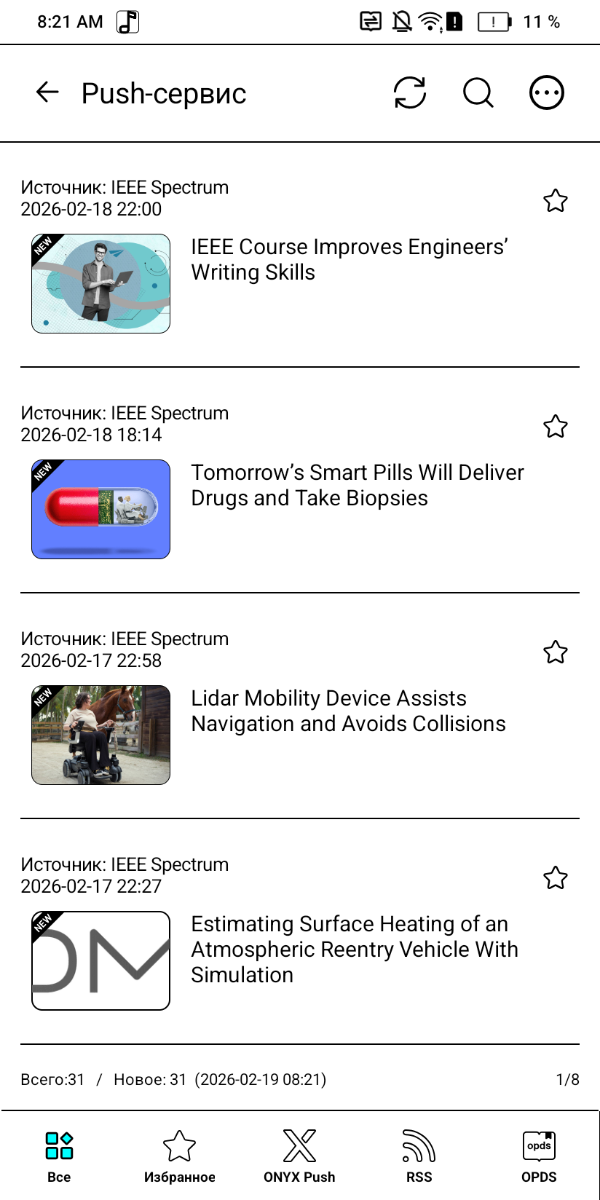Switch to the Избранное tab
This screenshot has height=1200, width=600.
179,1156
